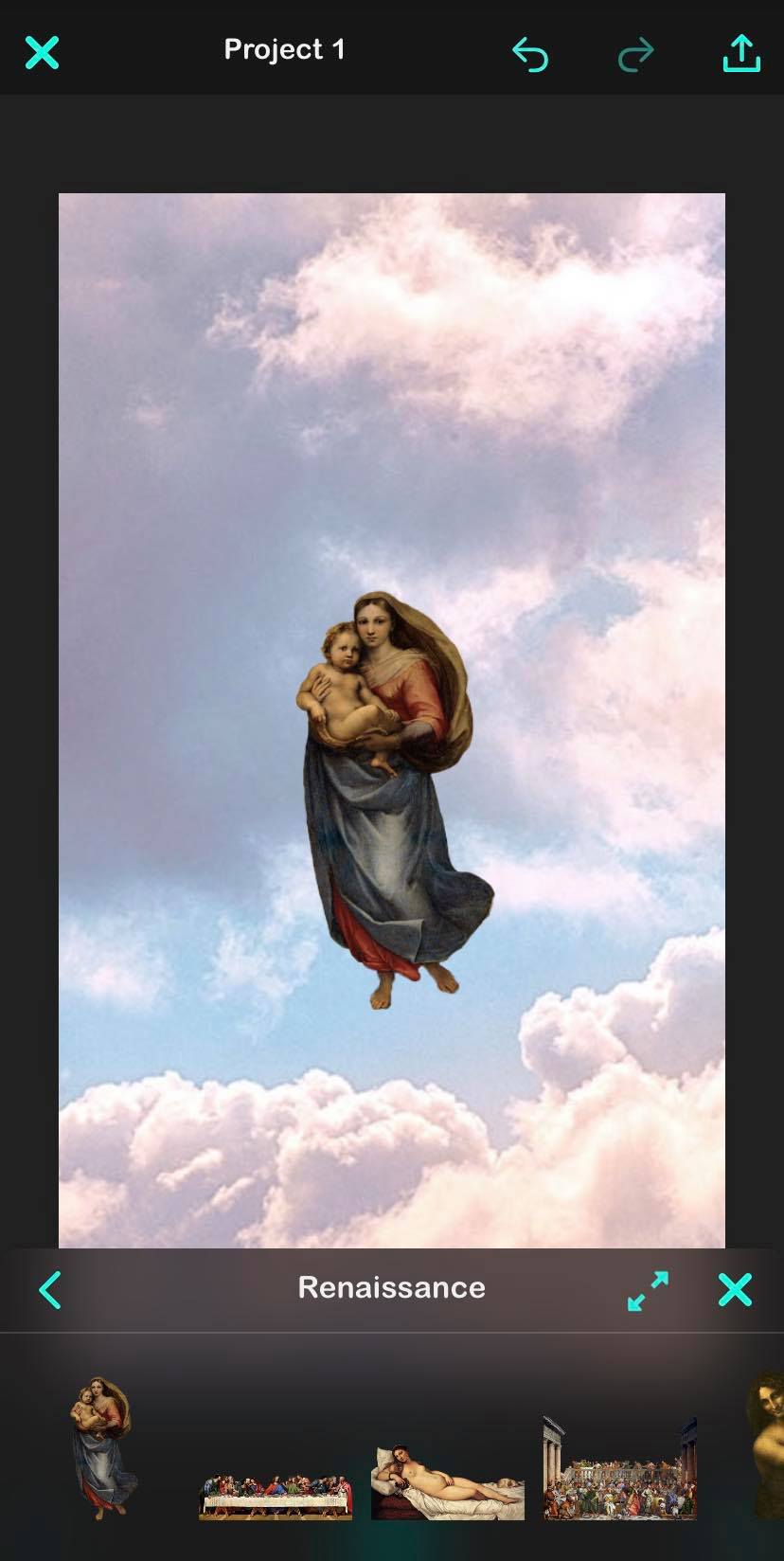Expand the Renaissance sticker panel
Image resolution: width=784 pixels, height=1561 pixels.
[x=648, y=1290]
